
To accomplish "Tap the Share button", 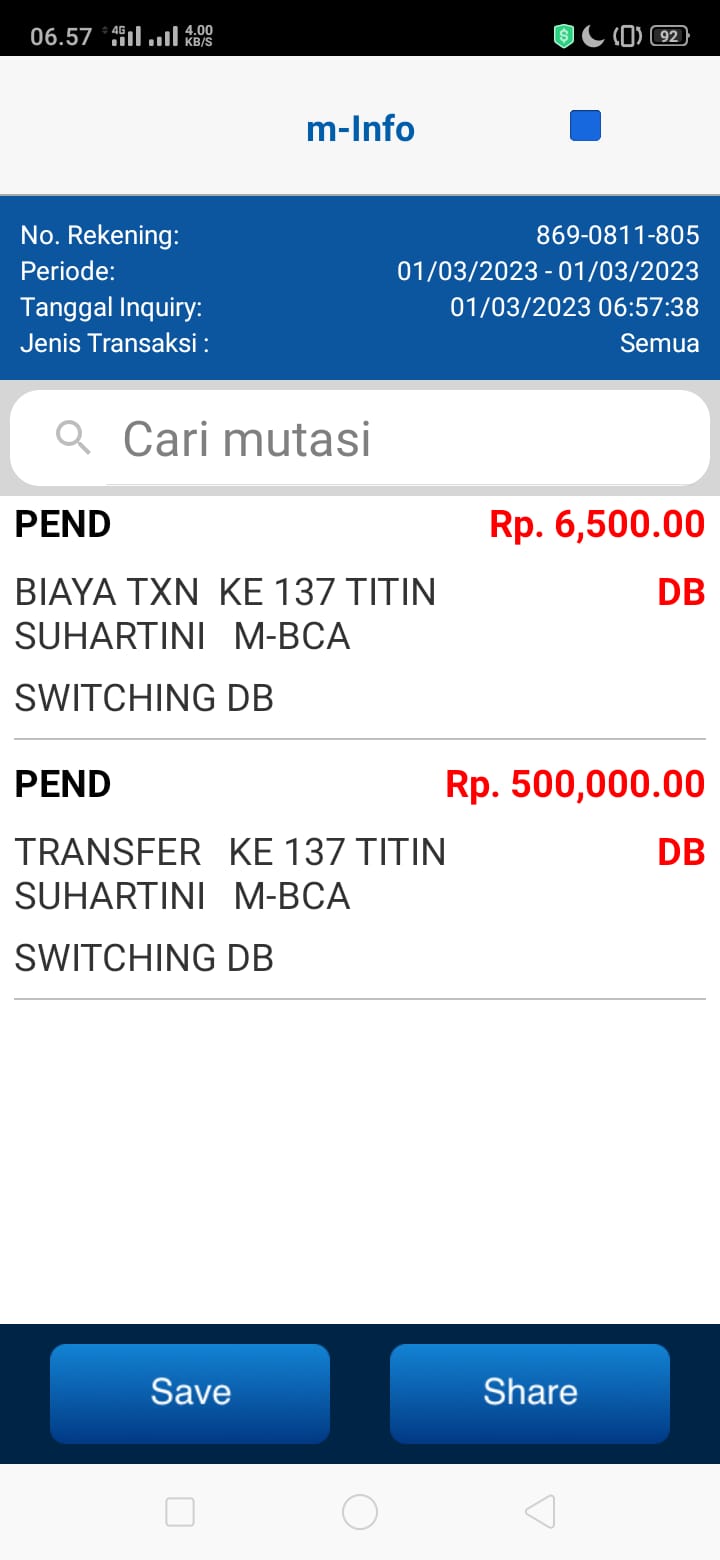I will click(530, 1392).
